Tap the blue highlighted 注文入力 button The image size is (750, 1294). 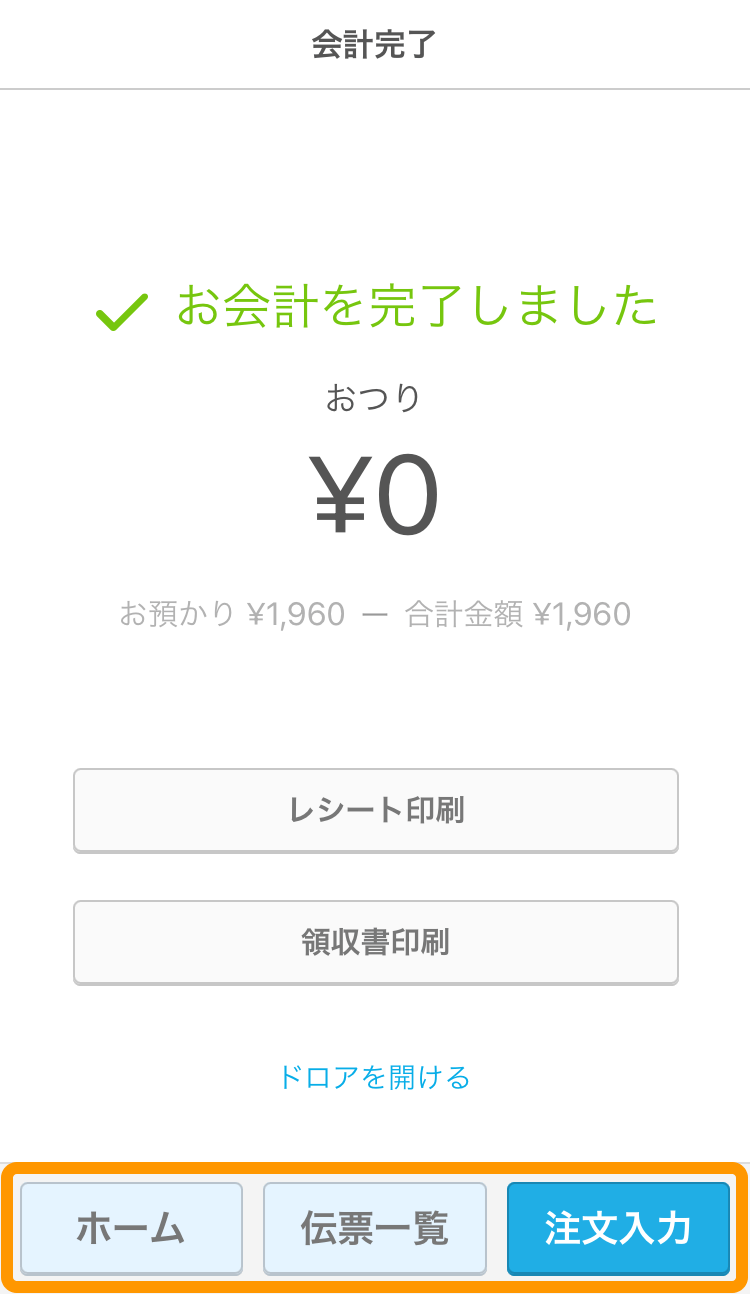tap(618, 1229)
